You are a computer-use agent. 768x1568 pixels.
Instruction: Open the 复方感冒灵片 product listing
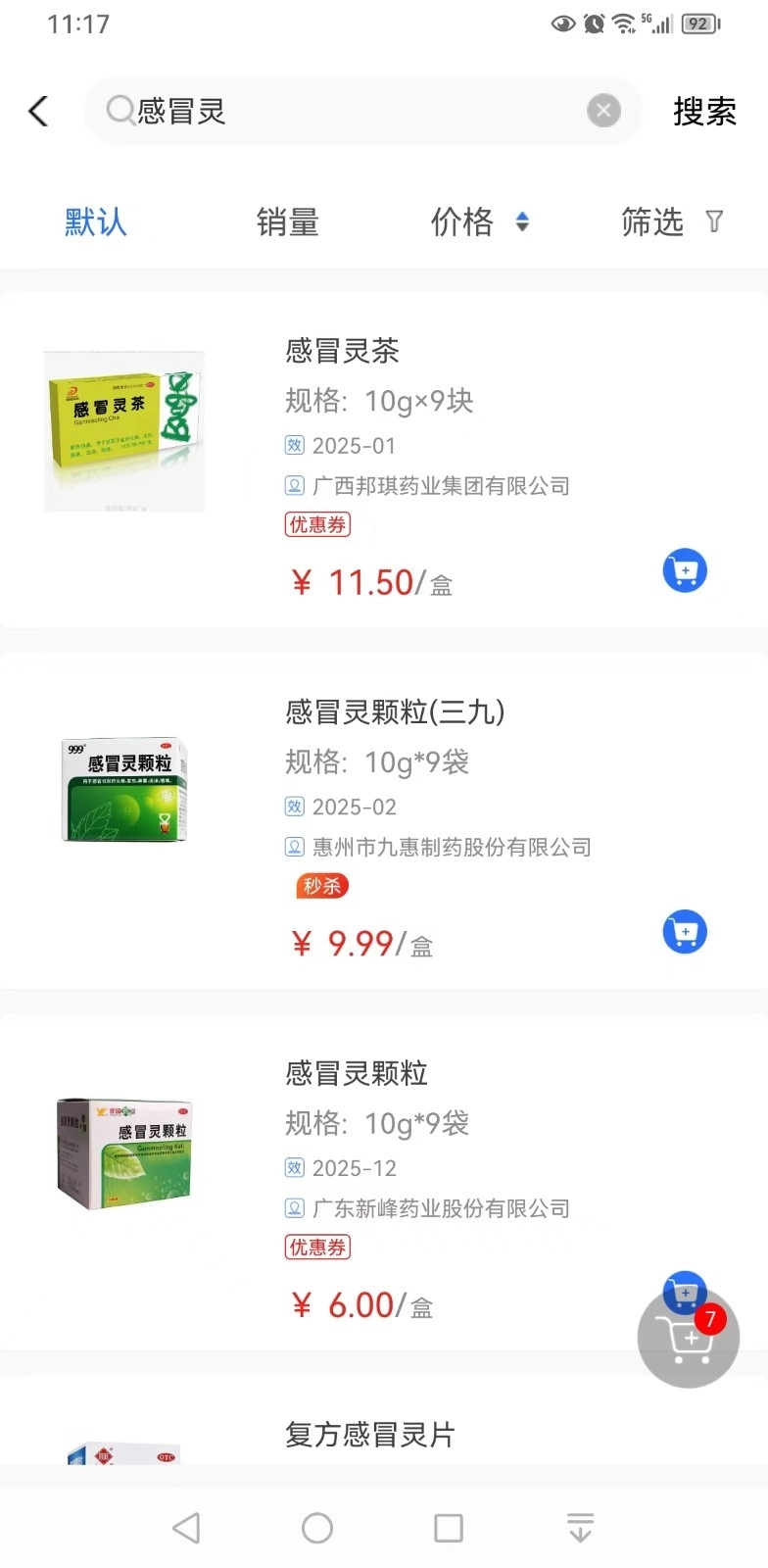[x=369, y=1434]
